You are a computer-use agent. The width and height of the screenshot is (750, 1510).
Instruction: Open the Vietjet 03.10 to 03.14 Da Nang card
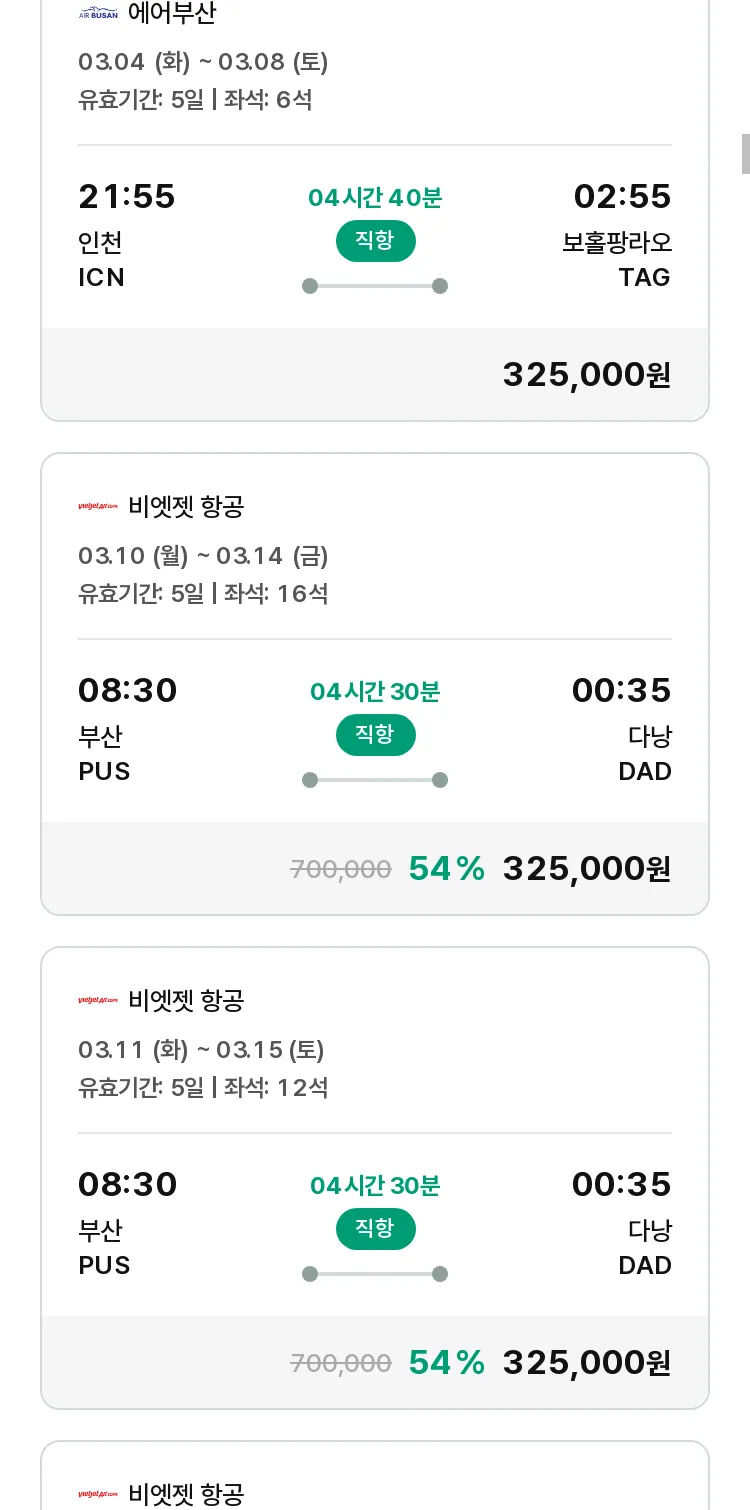coord(375,684)
